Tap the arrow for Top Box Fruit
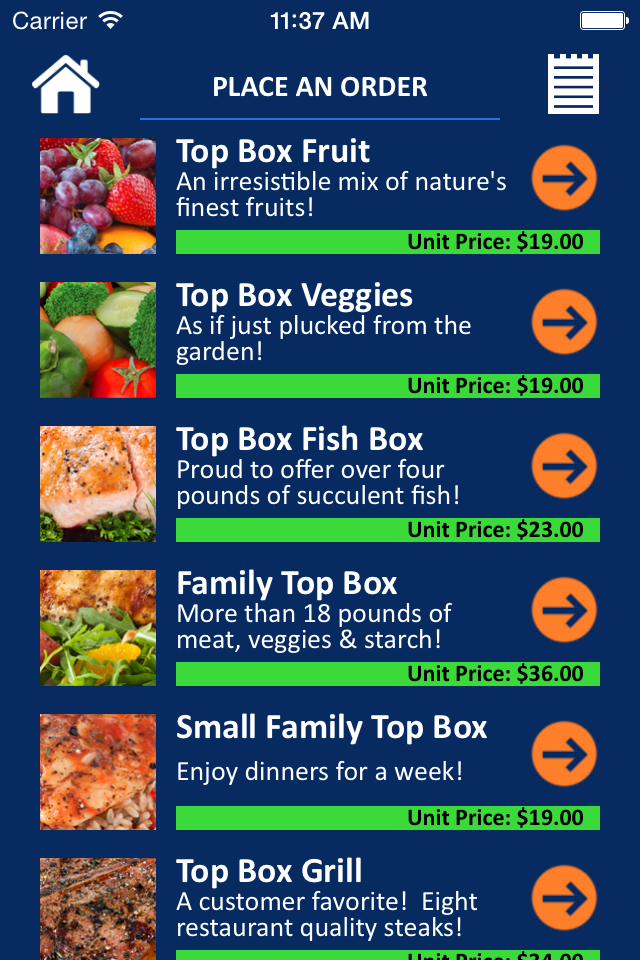640x960 pixels. coord(564,178)
